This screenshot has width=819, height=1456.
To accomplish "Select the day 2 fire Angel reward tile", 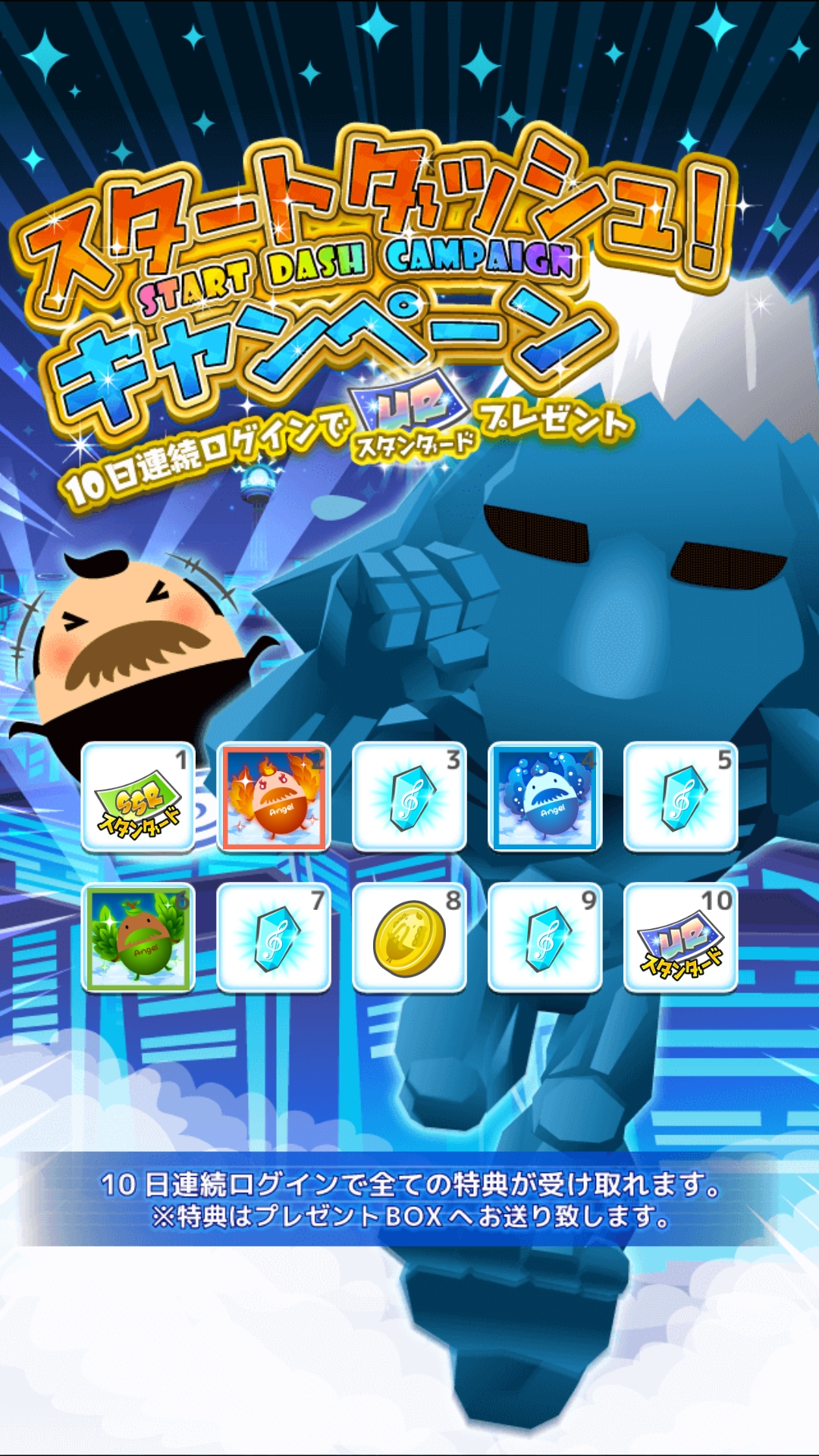I will coord(274,797).
